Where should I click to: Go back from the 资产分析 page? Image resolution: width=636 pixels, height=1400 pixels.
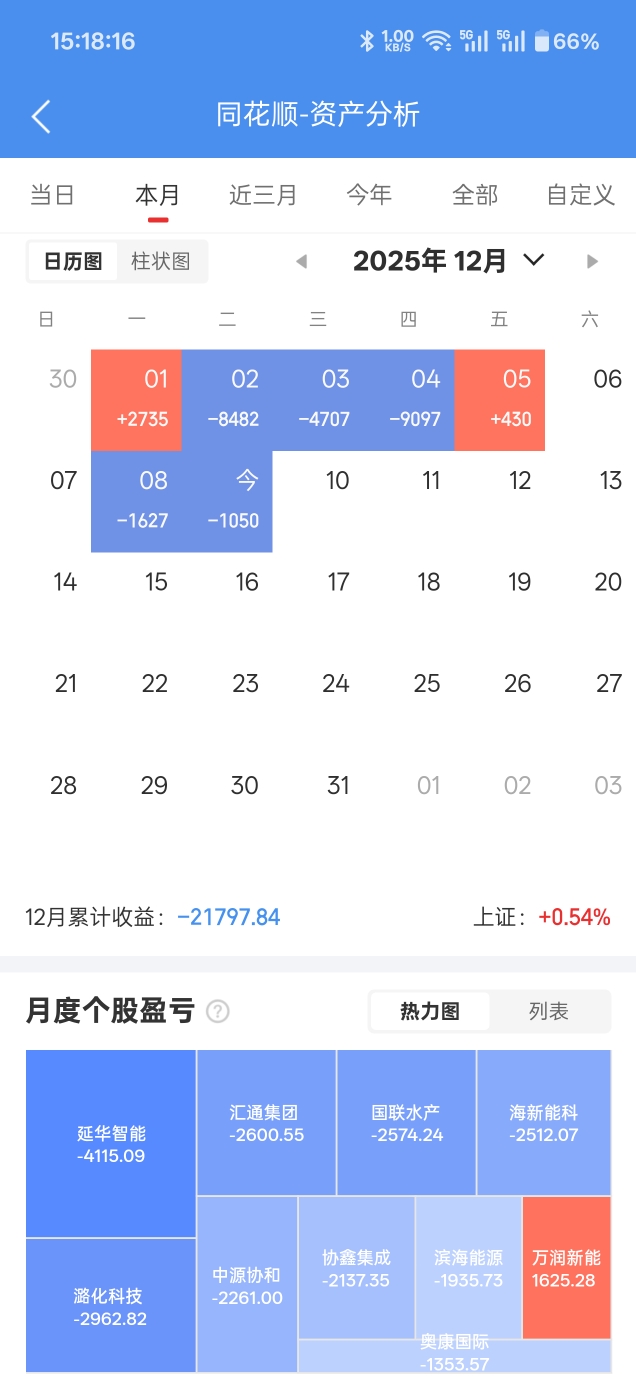(41, 116)
